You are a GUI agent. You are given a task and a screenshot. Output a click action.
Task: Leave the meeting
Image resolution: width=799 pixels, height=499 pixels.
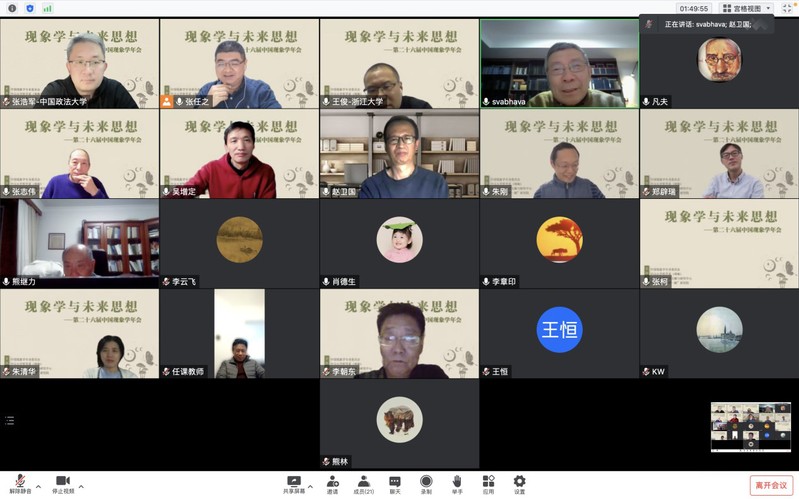coord(771,484)
